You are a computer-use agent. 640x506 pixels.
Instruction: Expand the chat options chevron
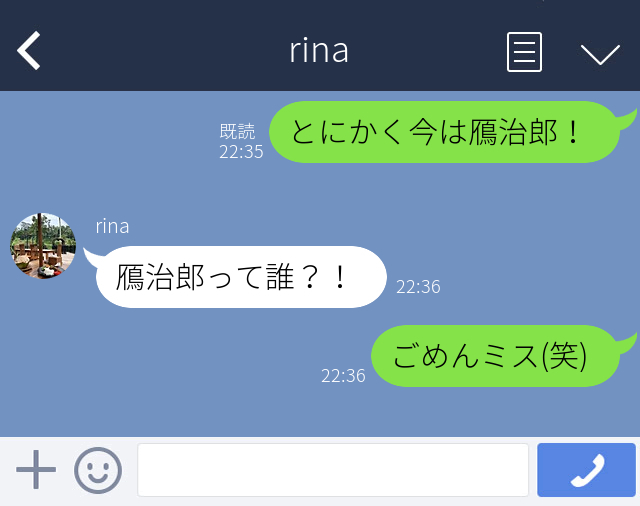pyautogui.click(x=600, y=53)
